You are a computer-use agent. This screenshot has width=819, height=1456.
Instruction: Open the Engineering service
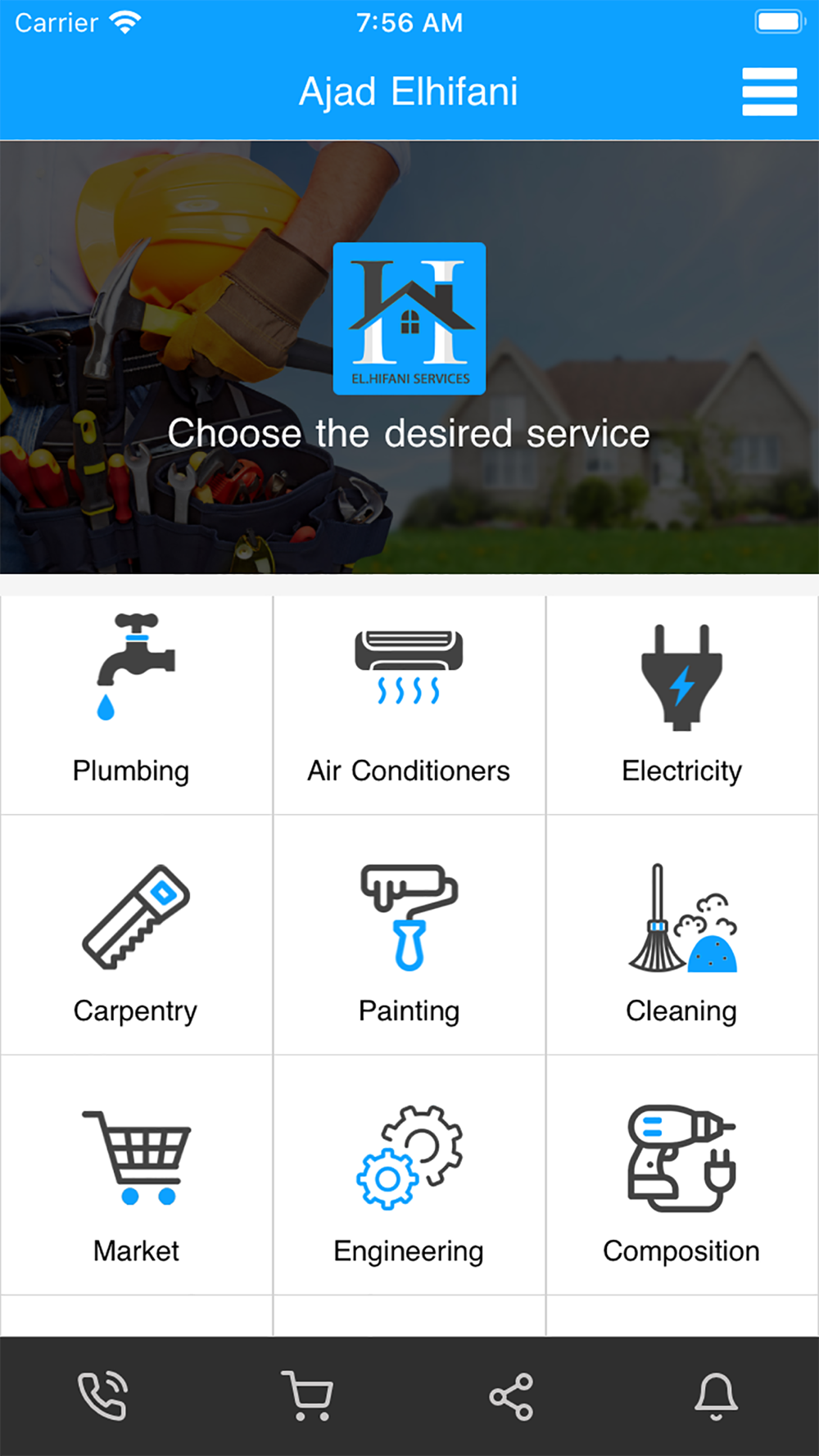pos(409,1175)
